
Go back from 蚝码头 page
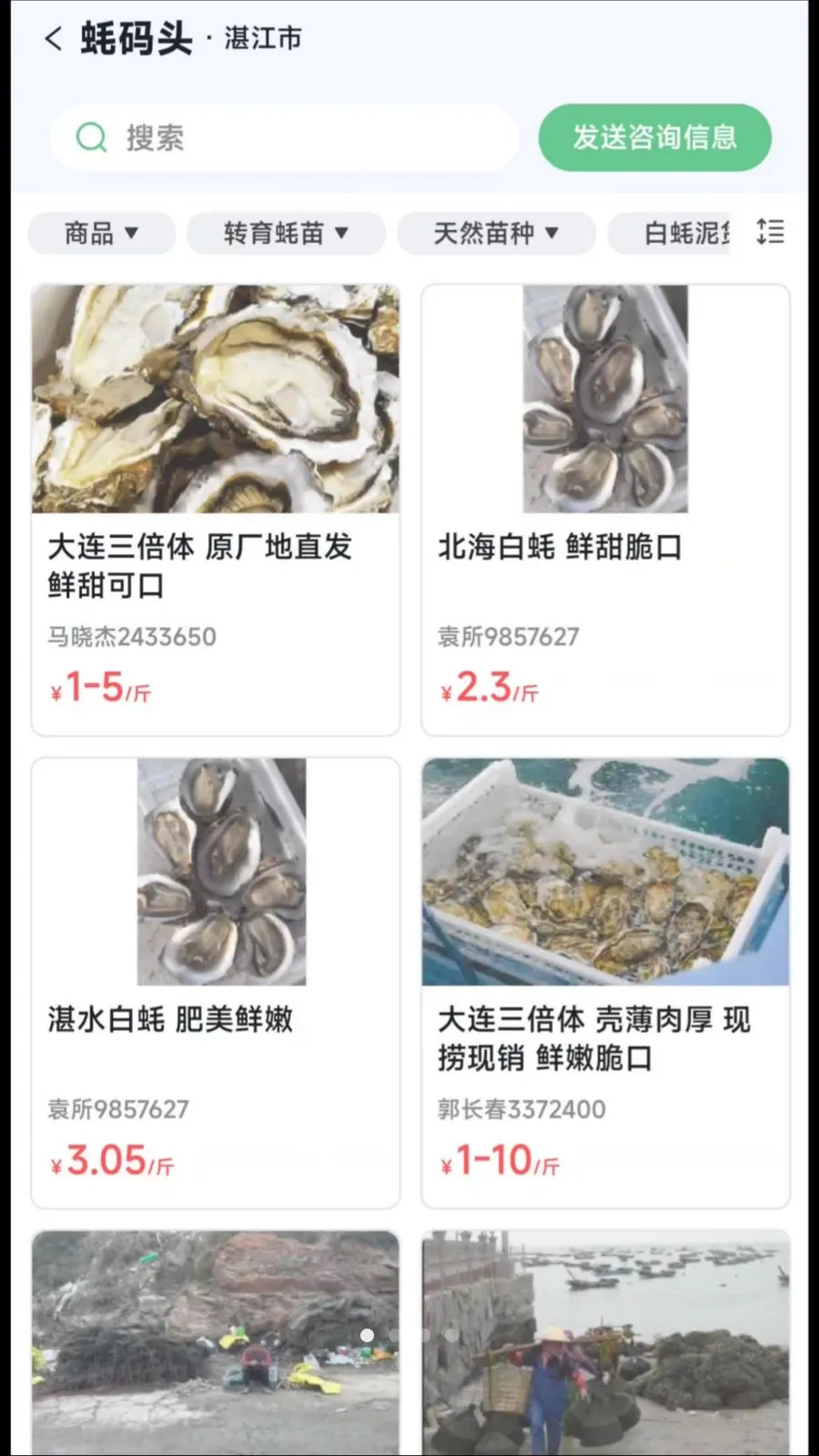(54, 39)
